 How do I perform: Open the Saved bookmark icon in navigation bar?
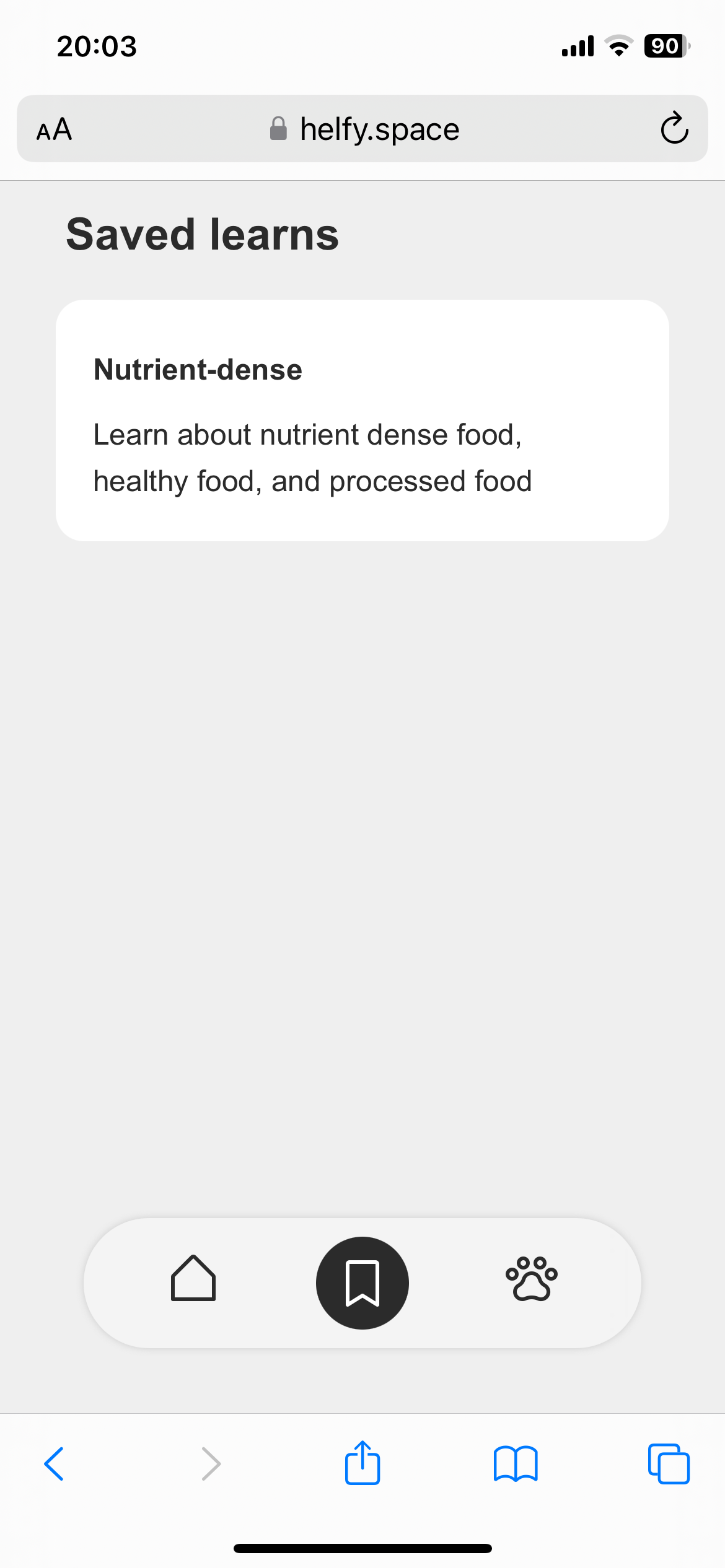[362, 1283]
